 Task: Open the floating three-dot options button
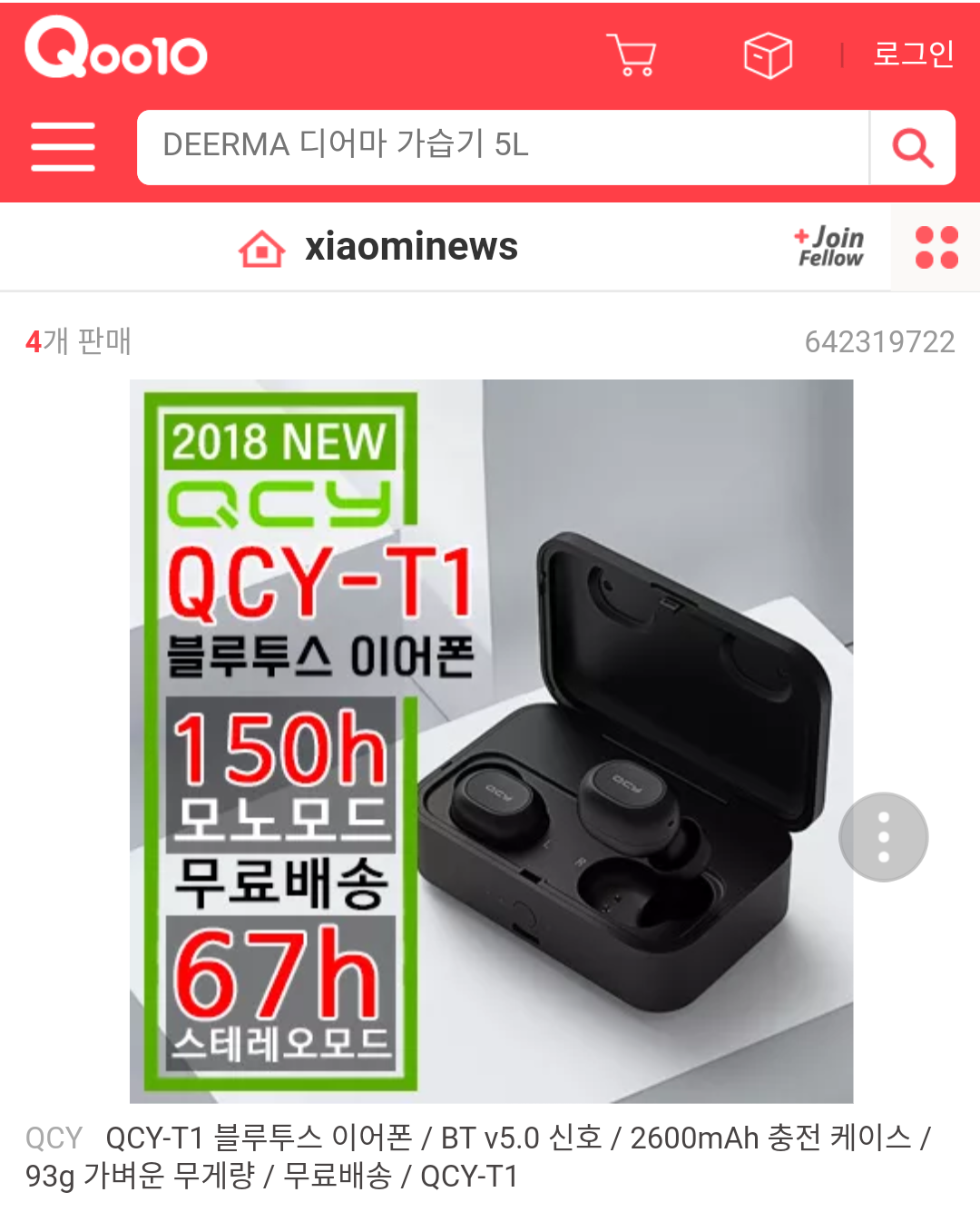[x=883, y=836]
